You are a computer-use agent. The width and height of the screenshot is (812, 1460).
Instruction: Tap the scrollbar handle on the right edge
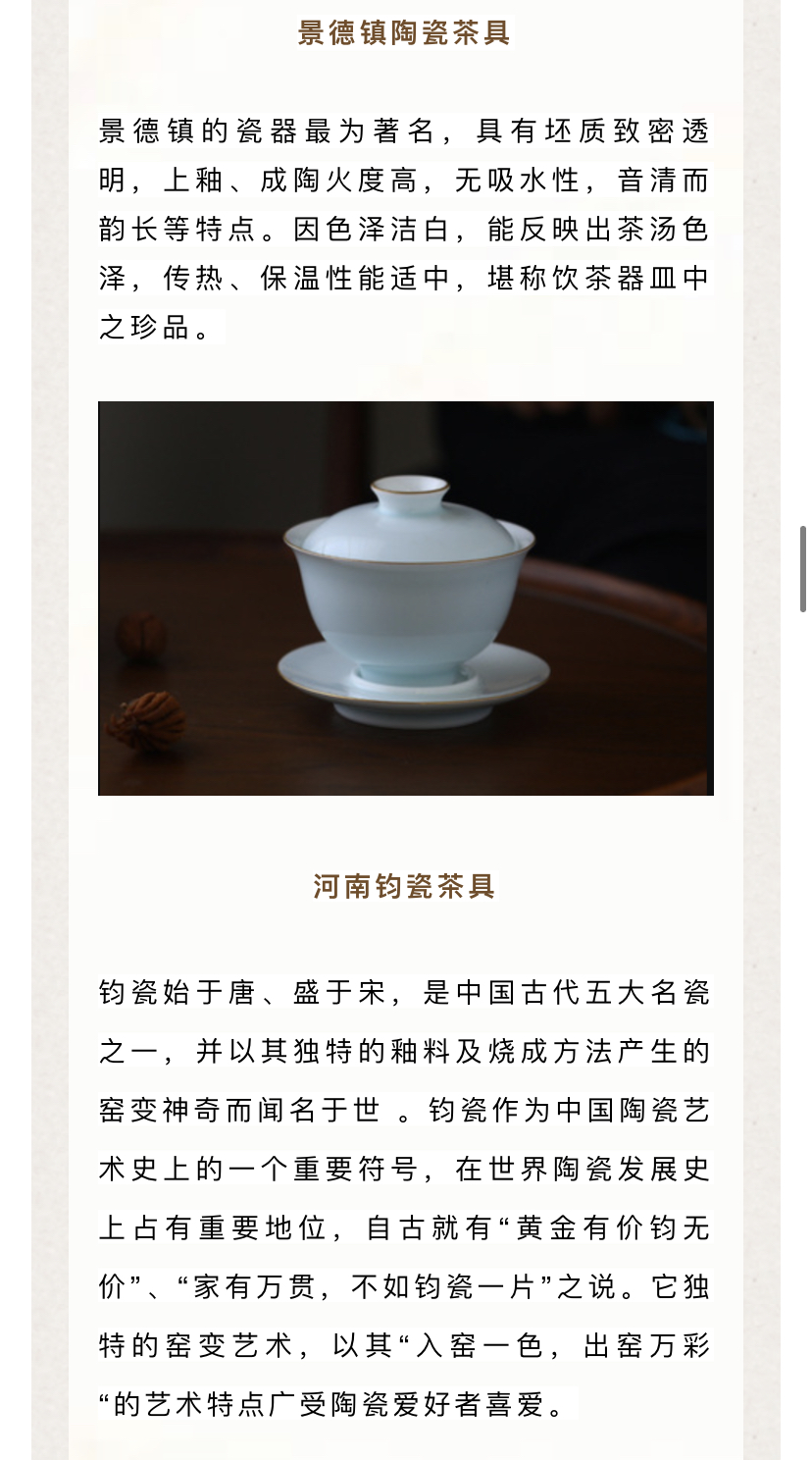point(803,569)
